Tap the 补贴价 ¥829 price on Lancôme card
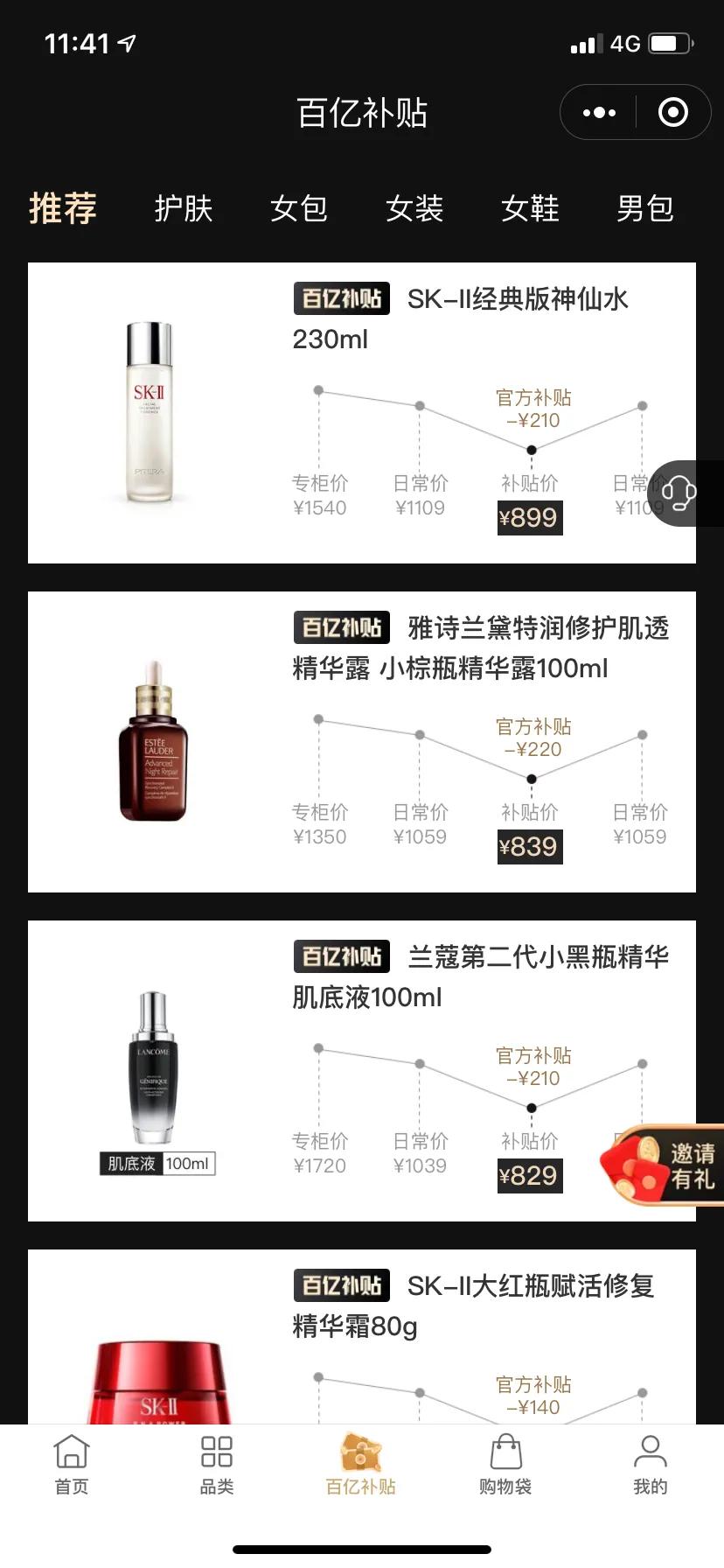The image size is (724, 1568). click(x=530, y=1176)
